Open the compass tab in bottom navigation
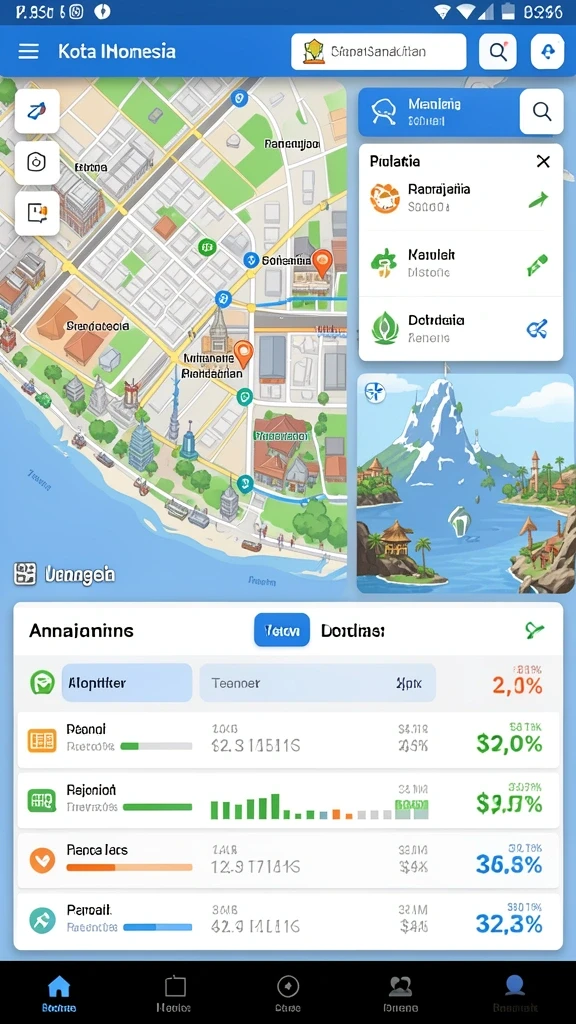Viewport: 576px width, 1024px height. [x=288, y=993]
